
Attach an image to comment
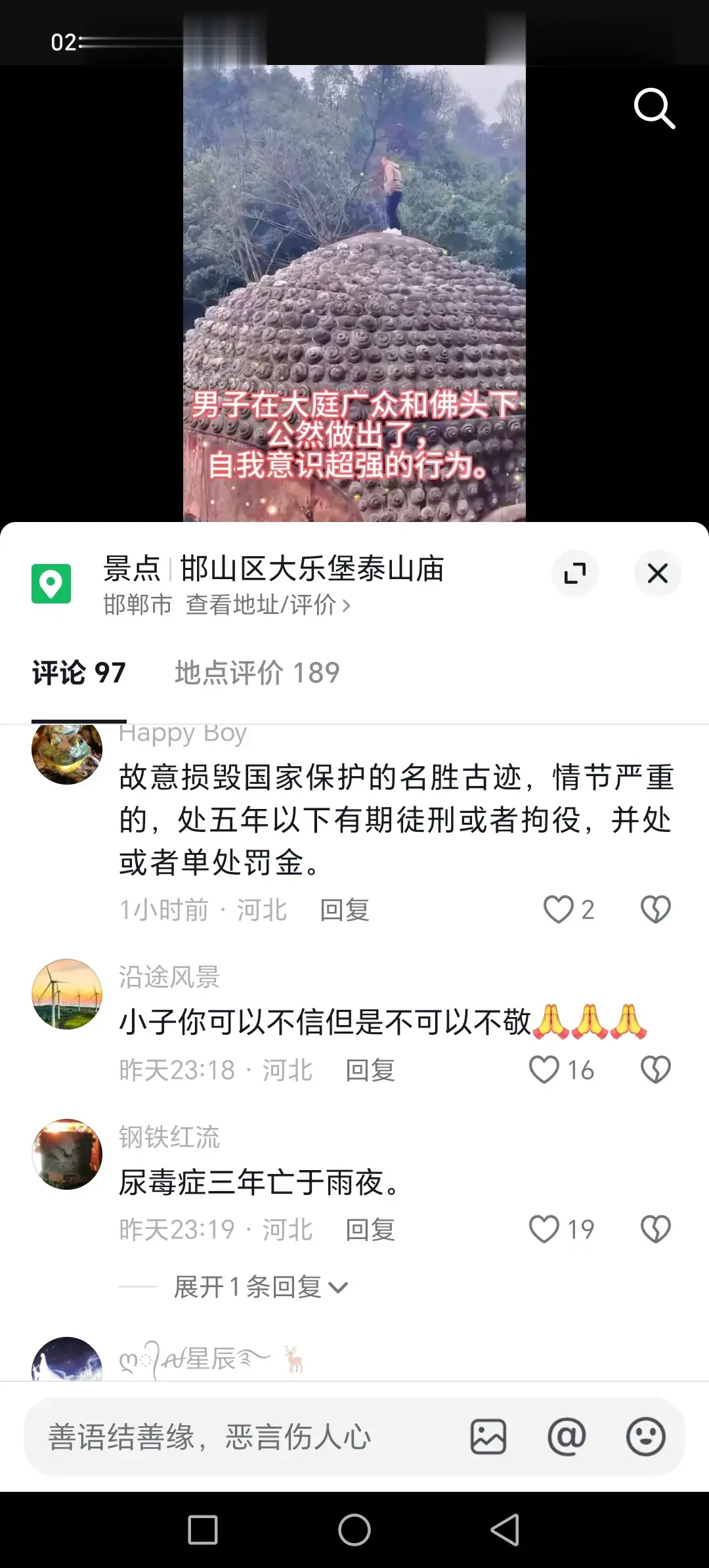488,1437
